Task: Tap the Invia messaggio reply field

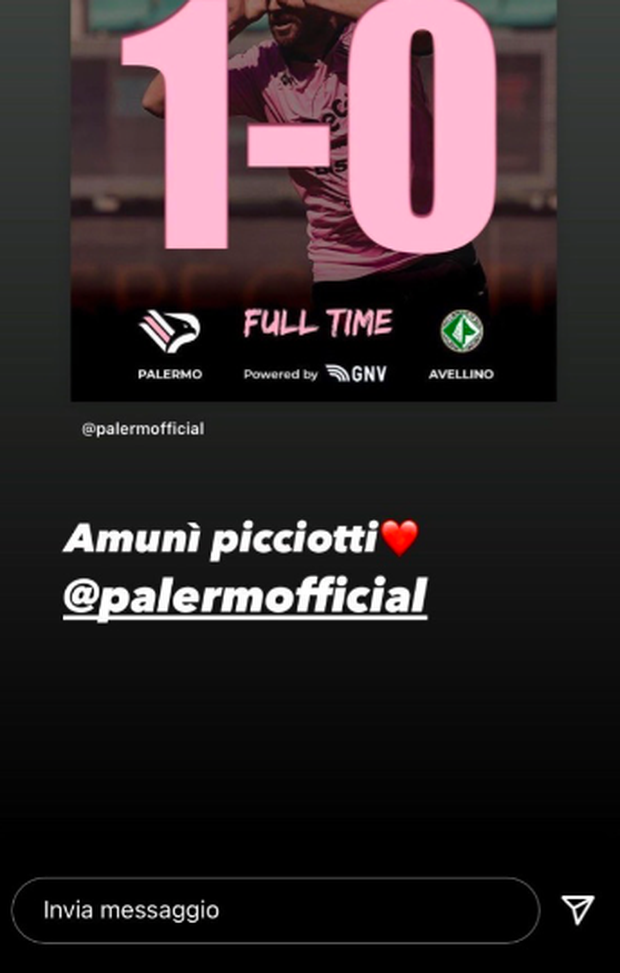Action: point(275,910)
